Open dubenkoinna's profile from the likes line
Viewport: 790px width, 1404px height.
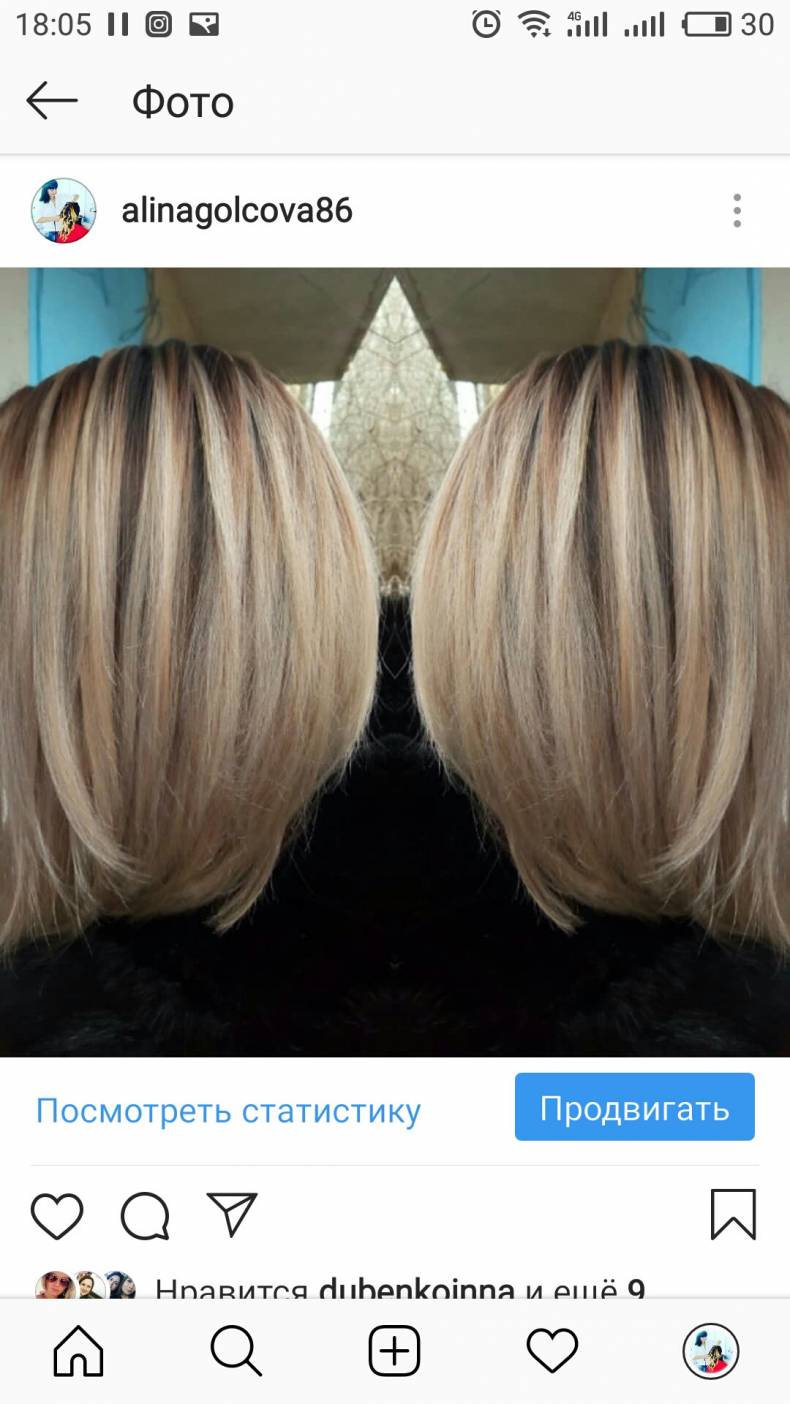(x=416, y=1289)
